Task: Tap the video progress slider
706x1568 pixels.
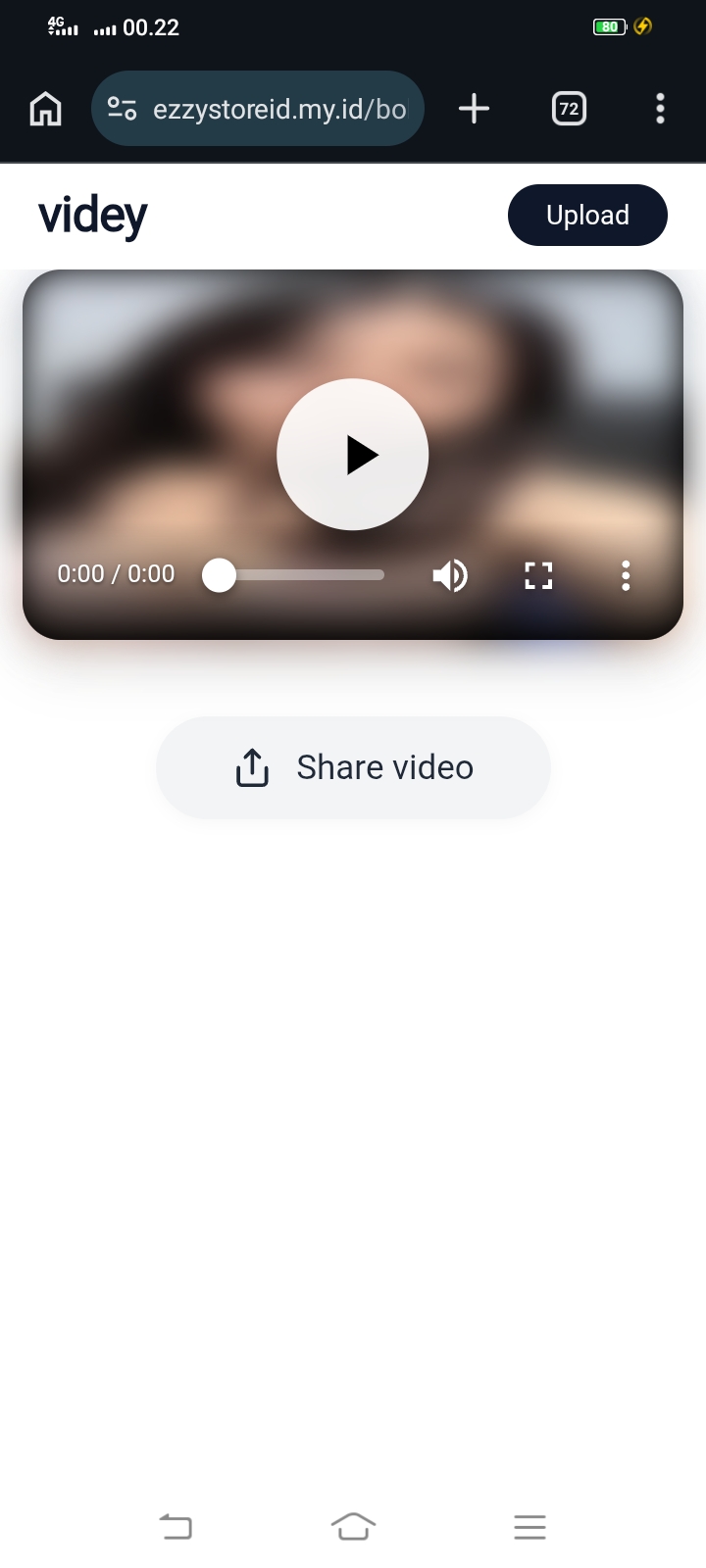Action: (294, 575)
